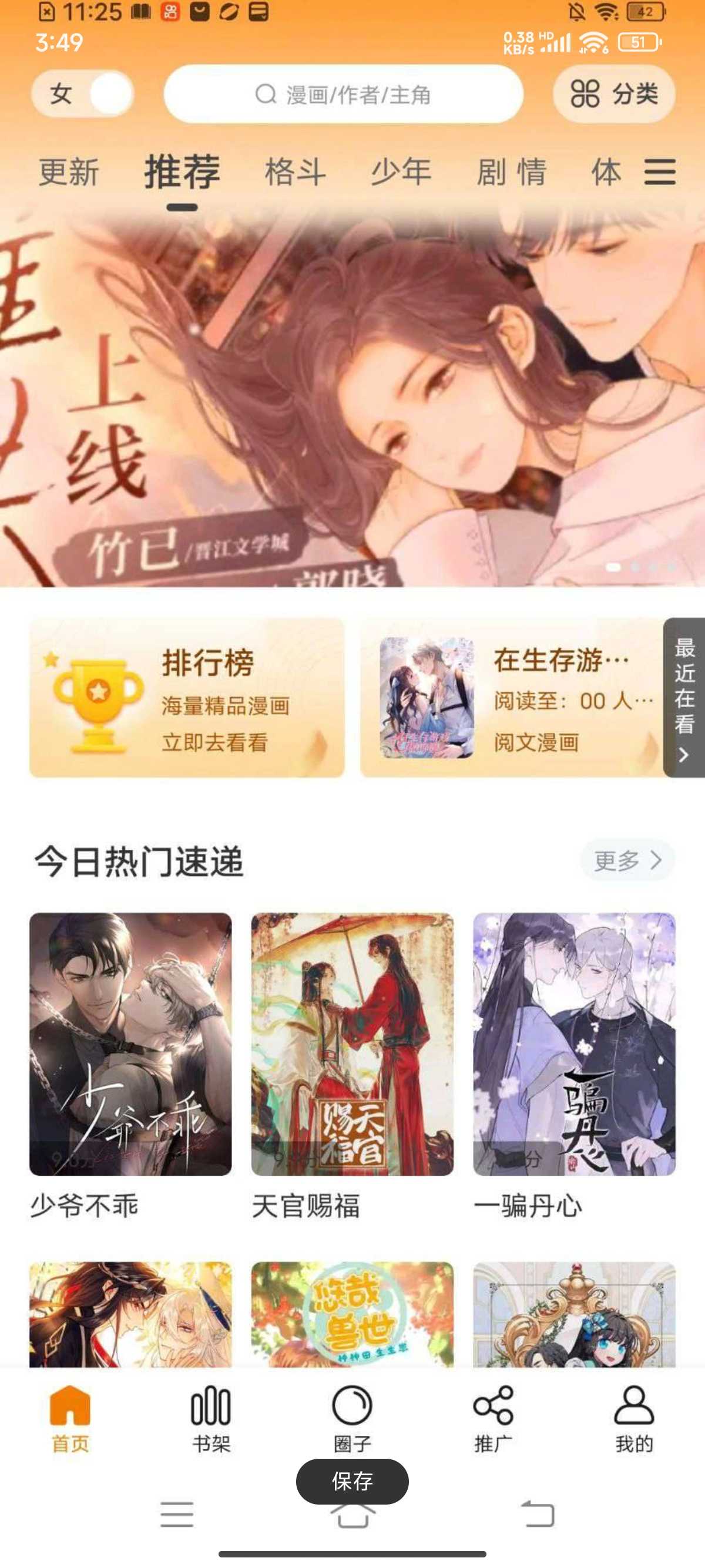705x1568 pixels.
Task: Expand the 最近在看 side panel
Action: [684, 698]
